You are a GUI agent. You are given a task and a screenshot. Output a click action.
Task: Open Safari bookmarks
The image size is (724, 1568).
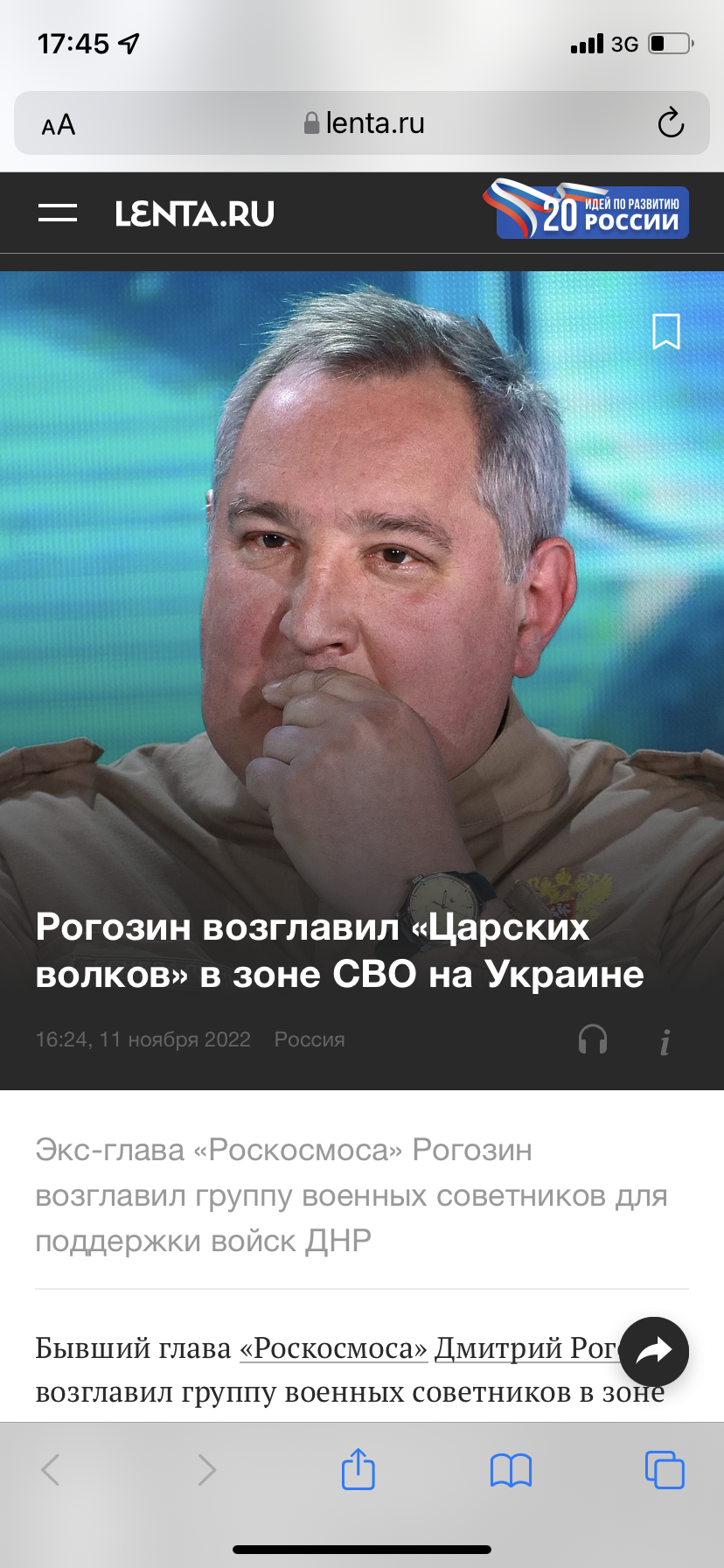511,1470
